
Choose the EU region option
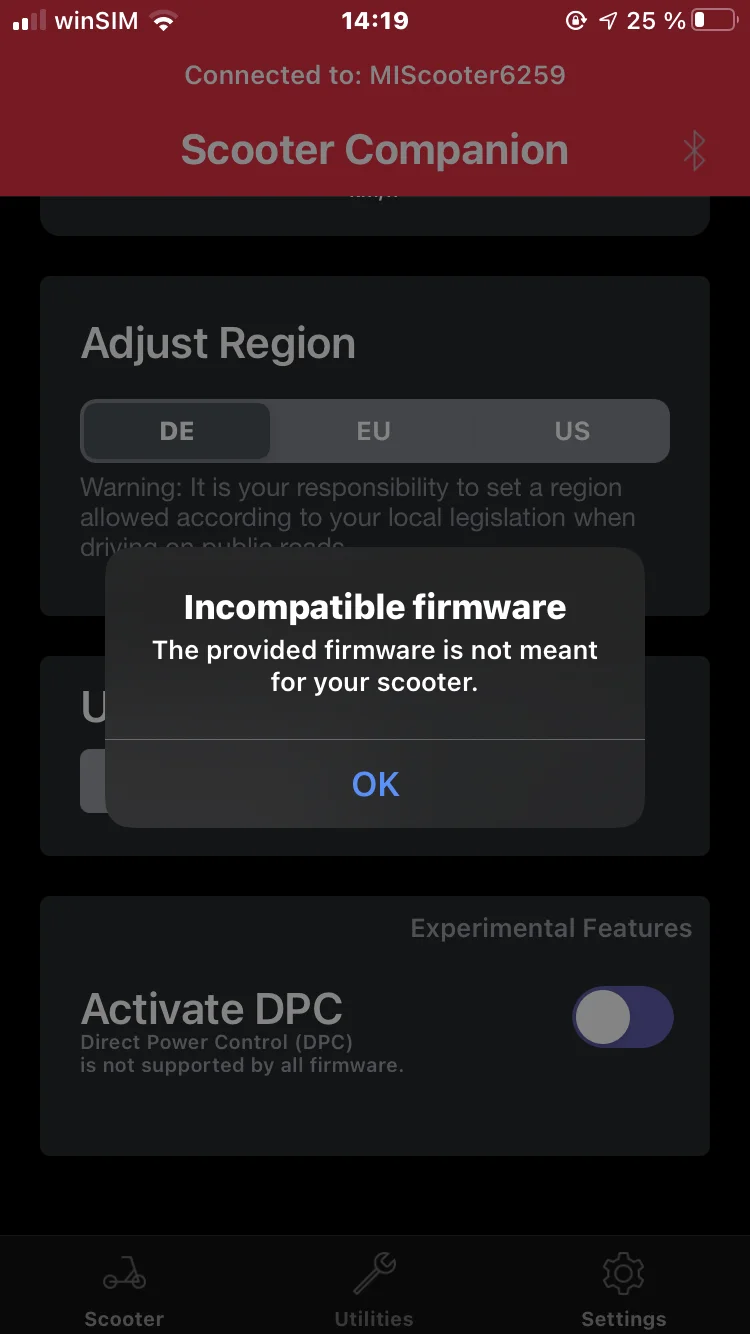tap(373, 431)
